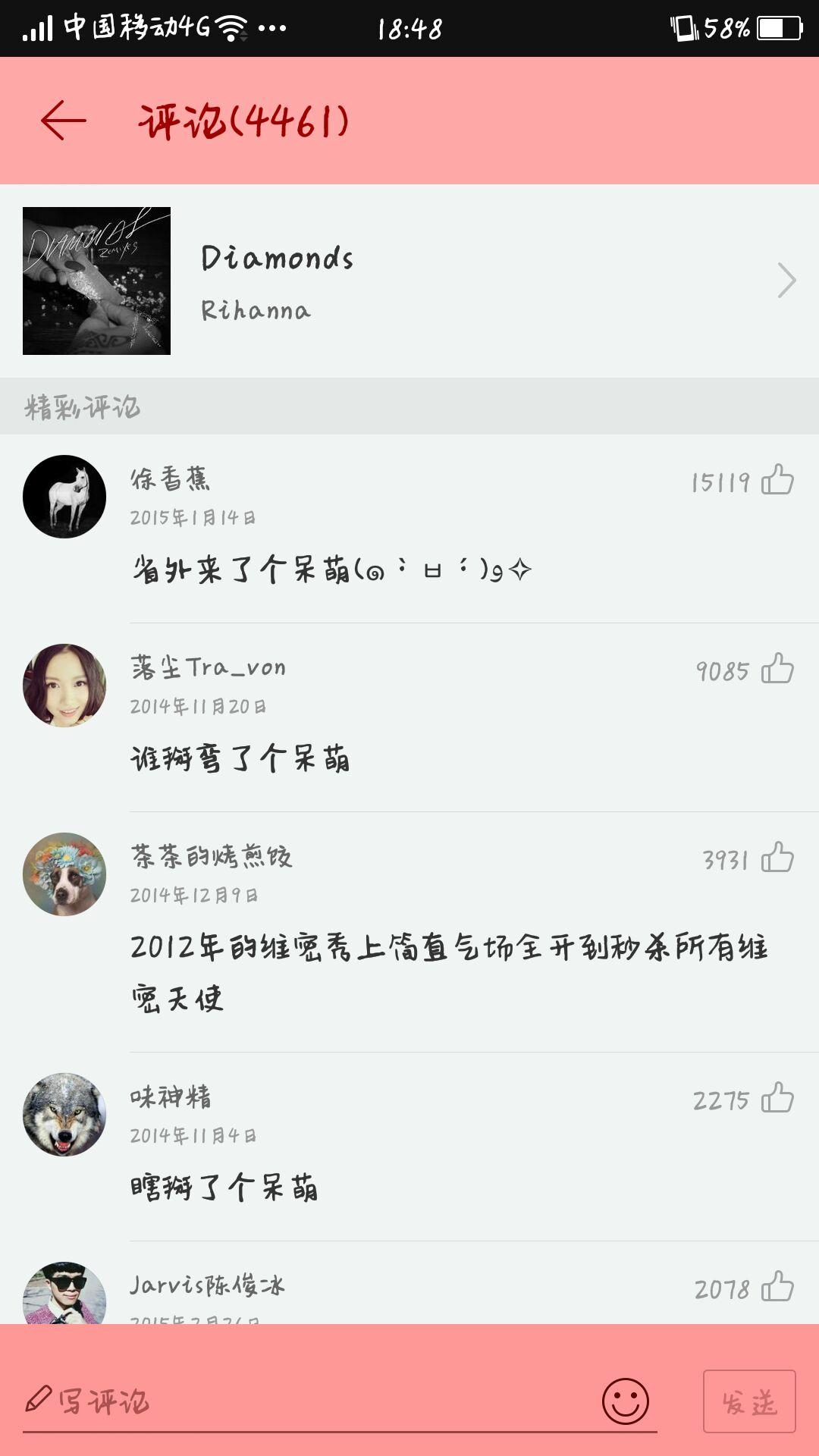Screen dimensions: 819x1456
Task: Tap the song title Diamonds
Action: [x=277, y=258]
